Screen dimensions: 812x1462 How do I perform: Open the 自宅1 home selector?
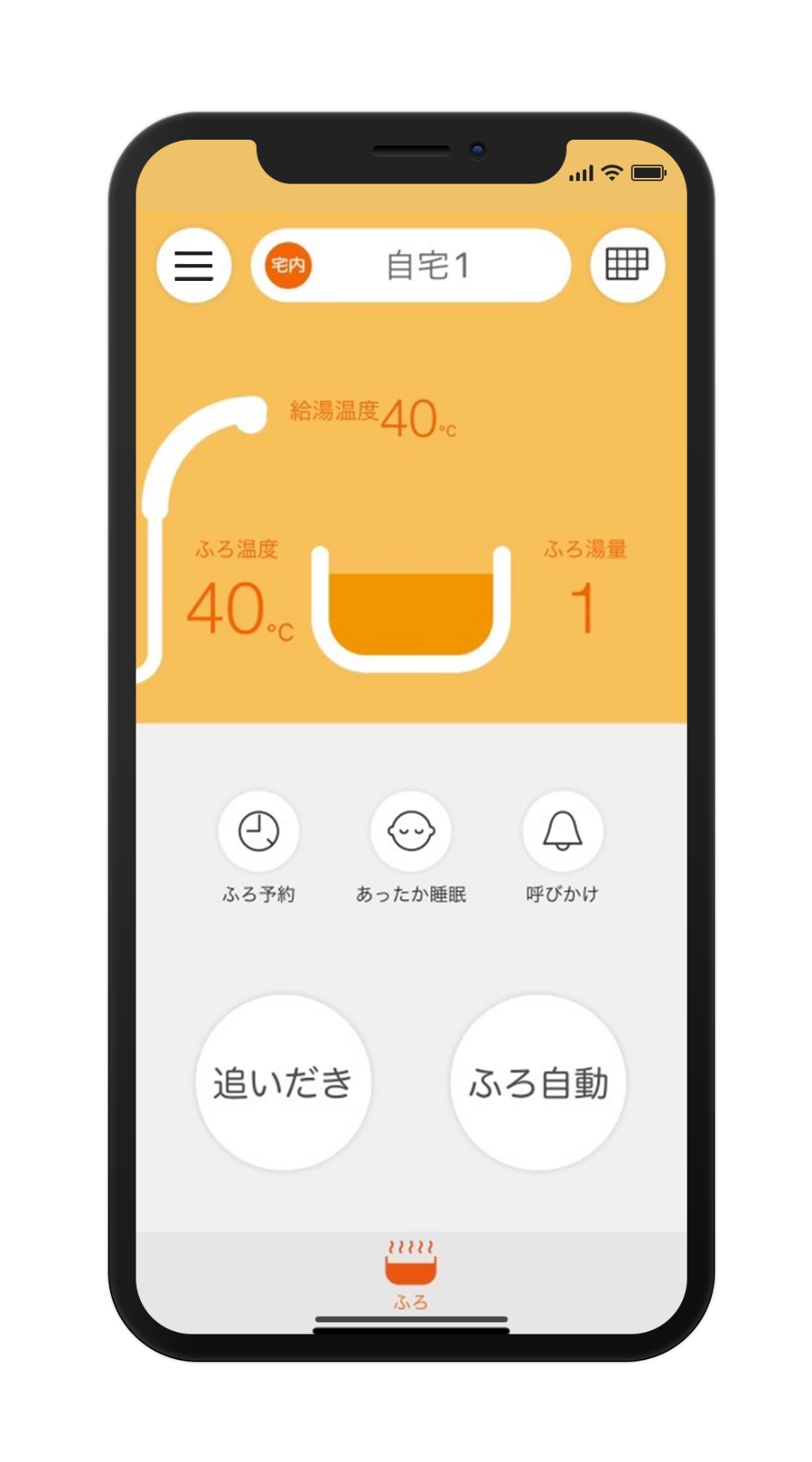[411, 265]
